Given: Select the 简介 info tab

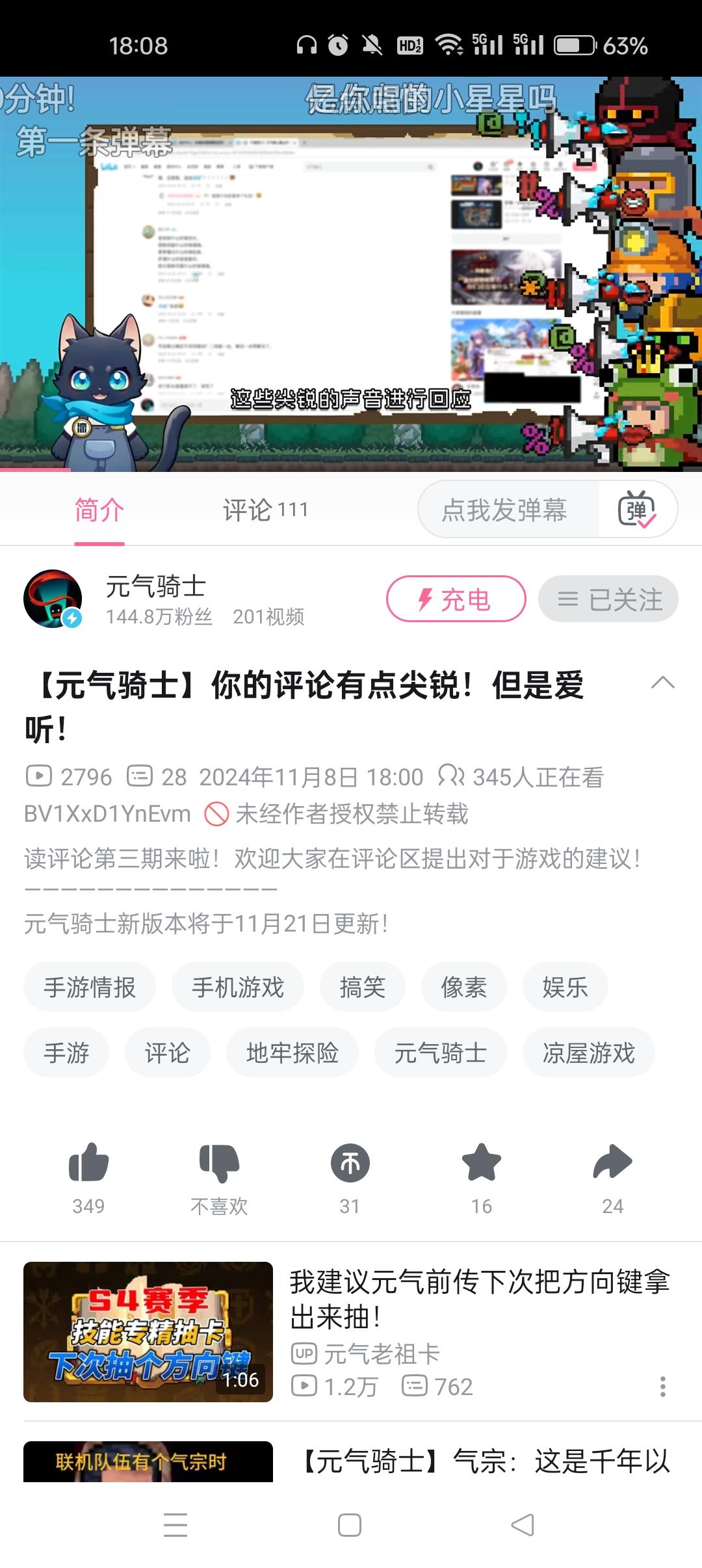Looking at the screenshot, I should point(96,511).
